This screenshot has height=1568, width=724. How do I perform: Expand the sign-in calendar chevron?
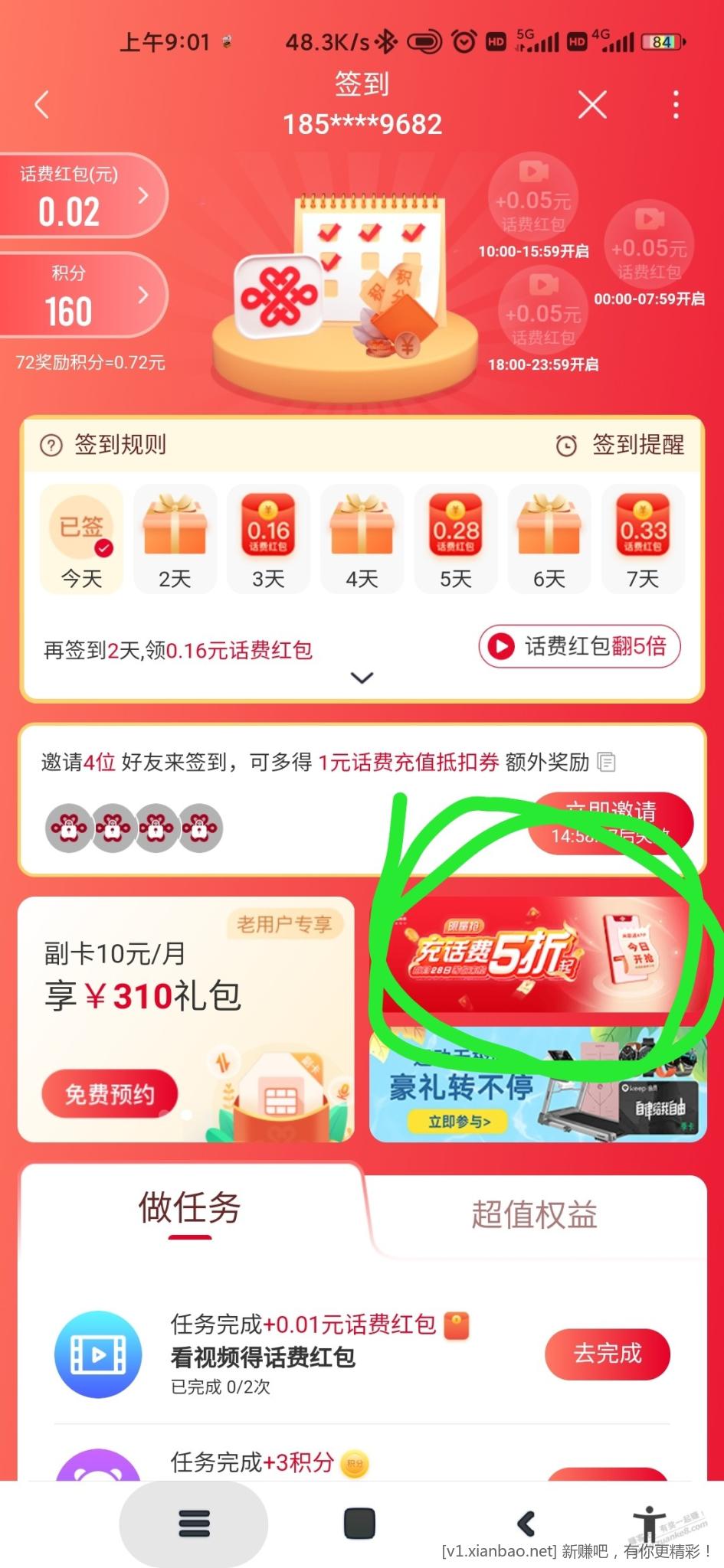[x=362, y=678]
